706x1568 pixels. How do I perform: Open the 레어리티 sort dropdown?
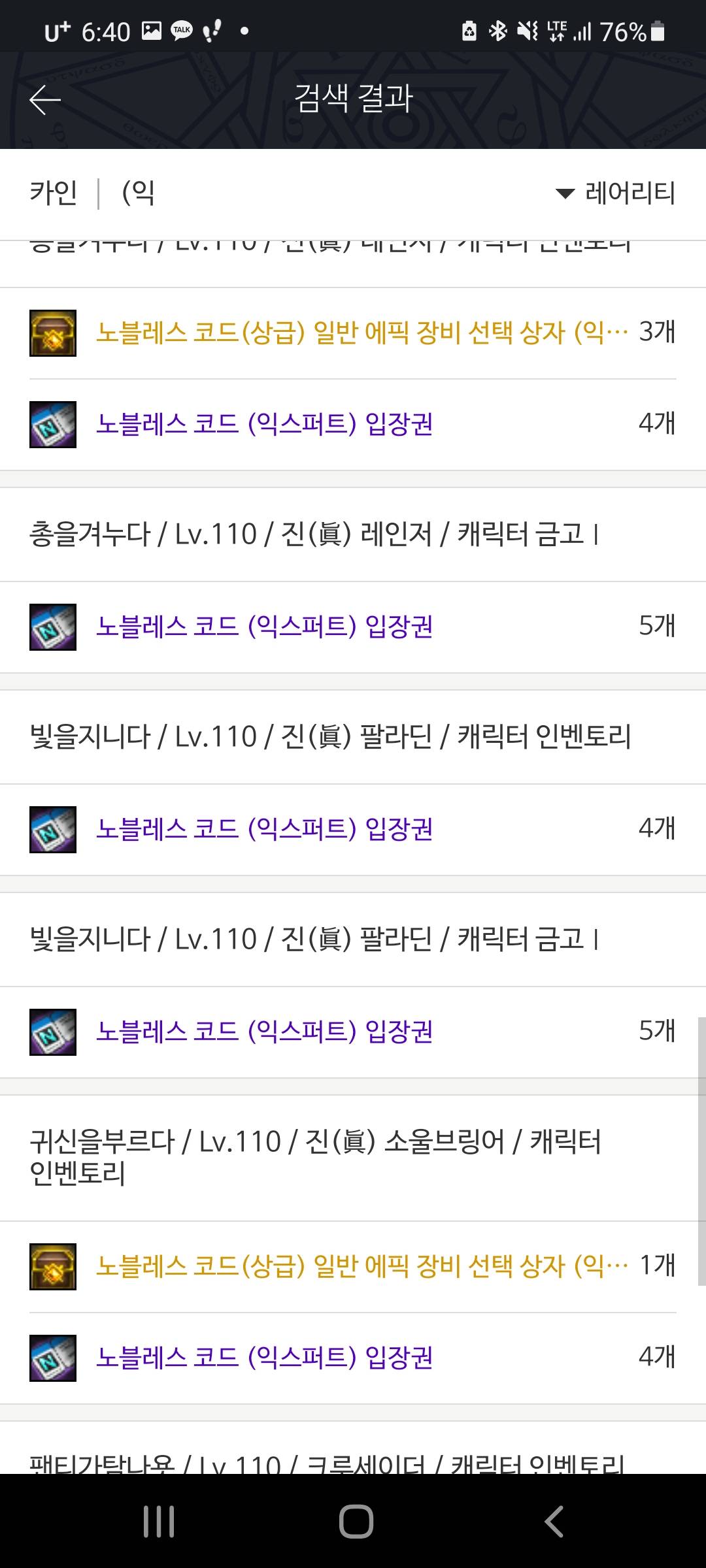pos(616,193)
